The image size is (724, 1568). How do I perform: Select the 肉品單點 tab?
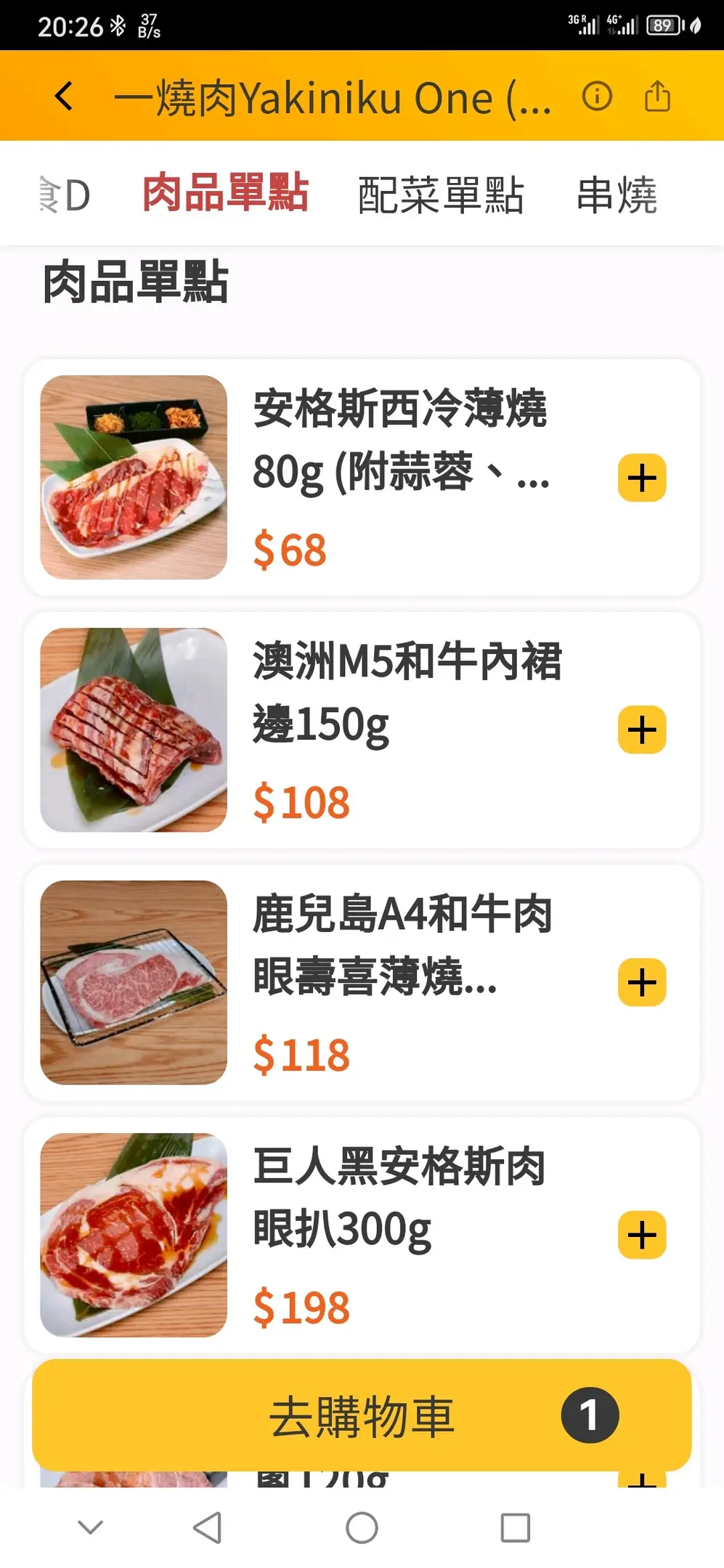coord(226,193)
